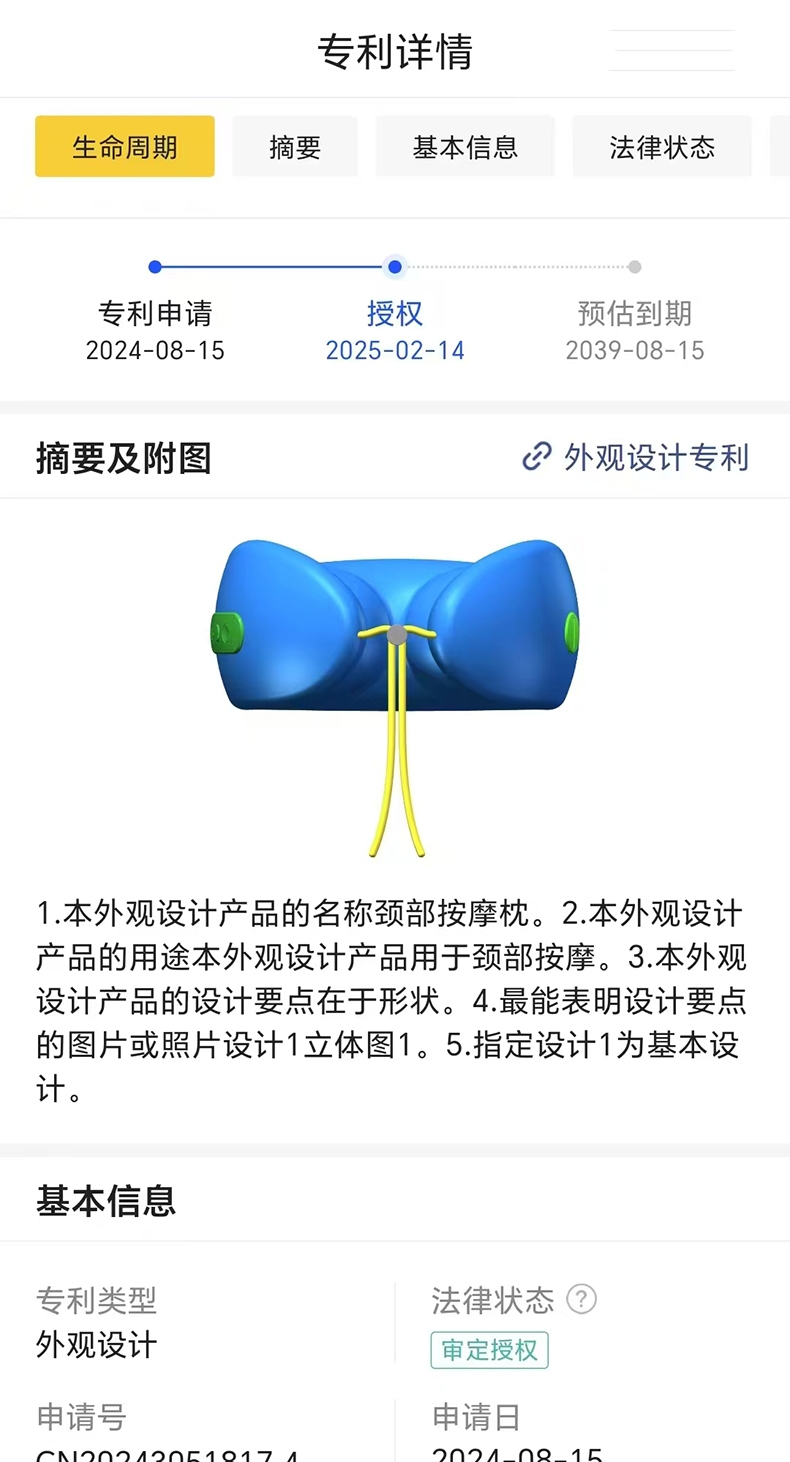The height and width of the screenshot is (1462, 790).
Task: Select the 摘要 tab
Action: (x=295, y=147)
